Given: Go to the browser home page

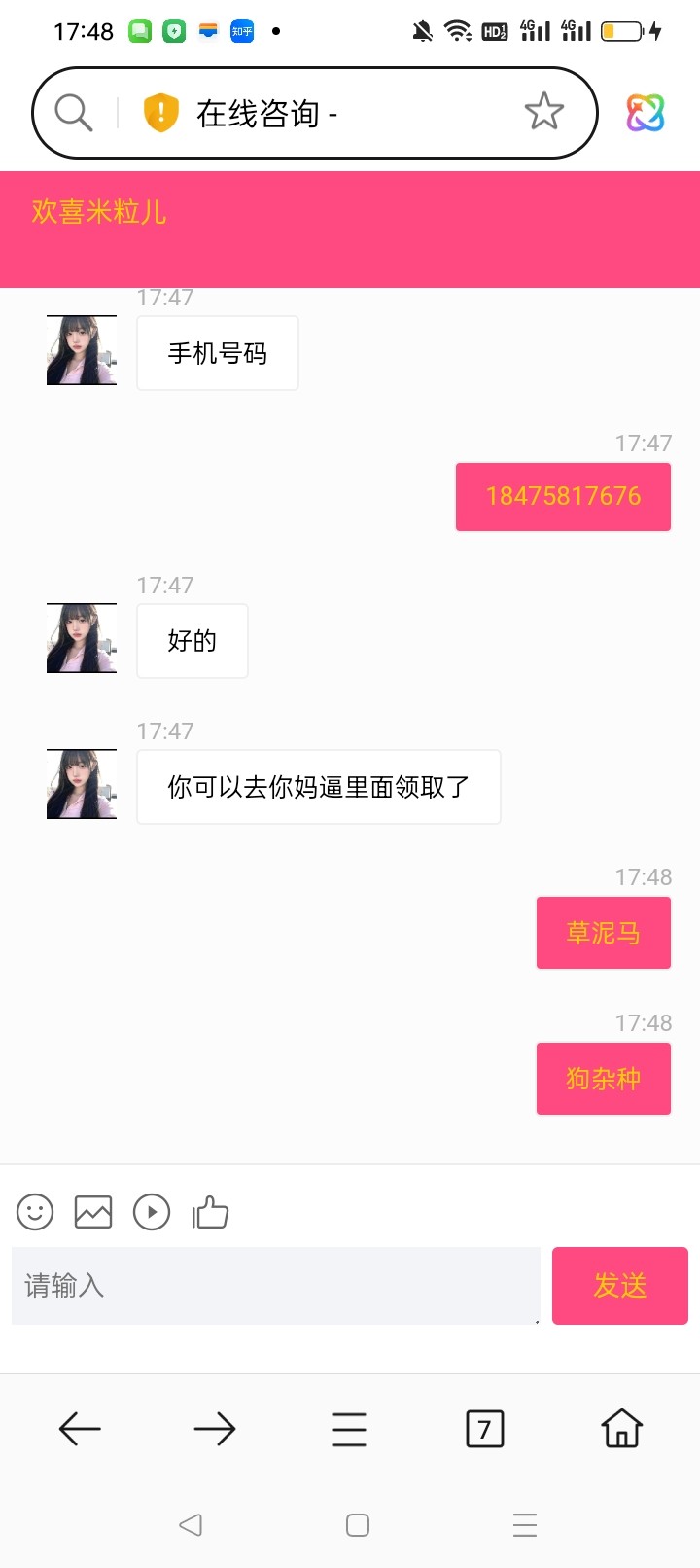Looking at the screenshot, I should click(621, 1429).
